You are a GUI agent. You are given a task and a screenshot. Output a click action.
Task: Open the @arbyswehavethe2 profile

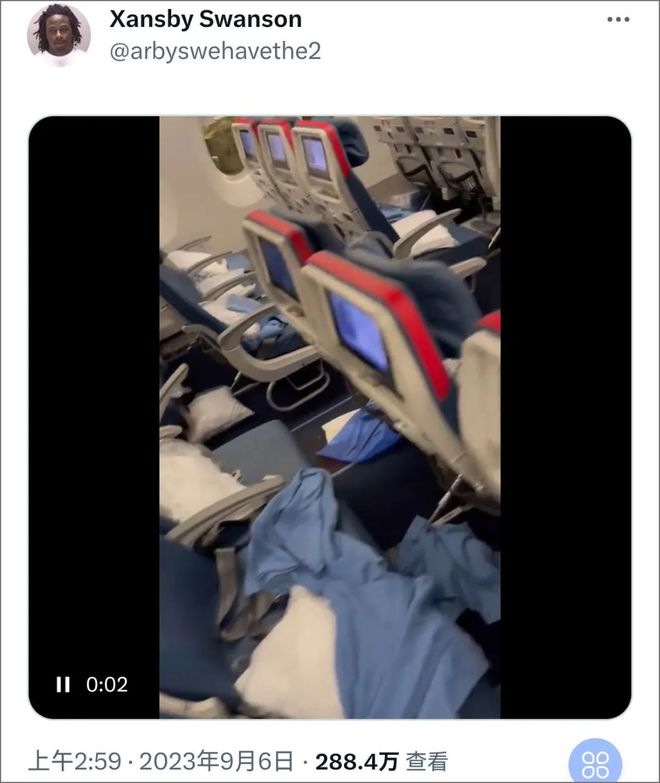(214, 51)
